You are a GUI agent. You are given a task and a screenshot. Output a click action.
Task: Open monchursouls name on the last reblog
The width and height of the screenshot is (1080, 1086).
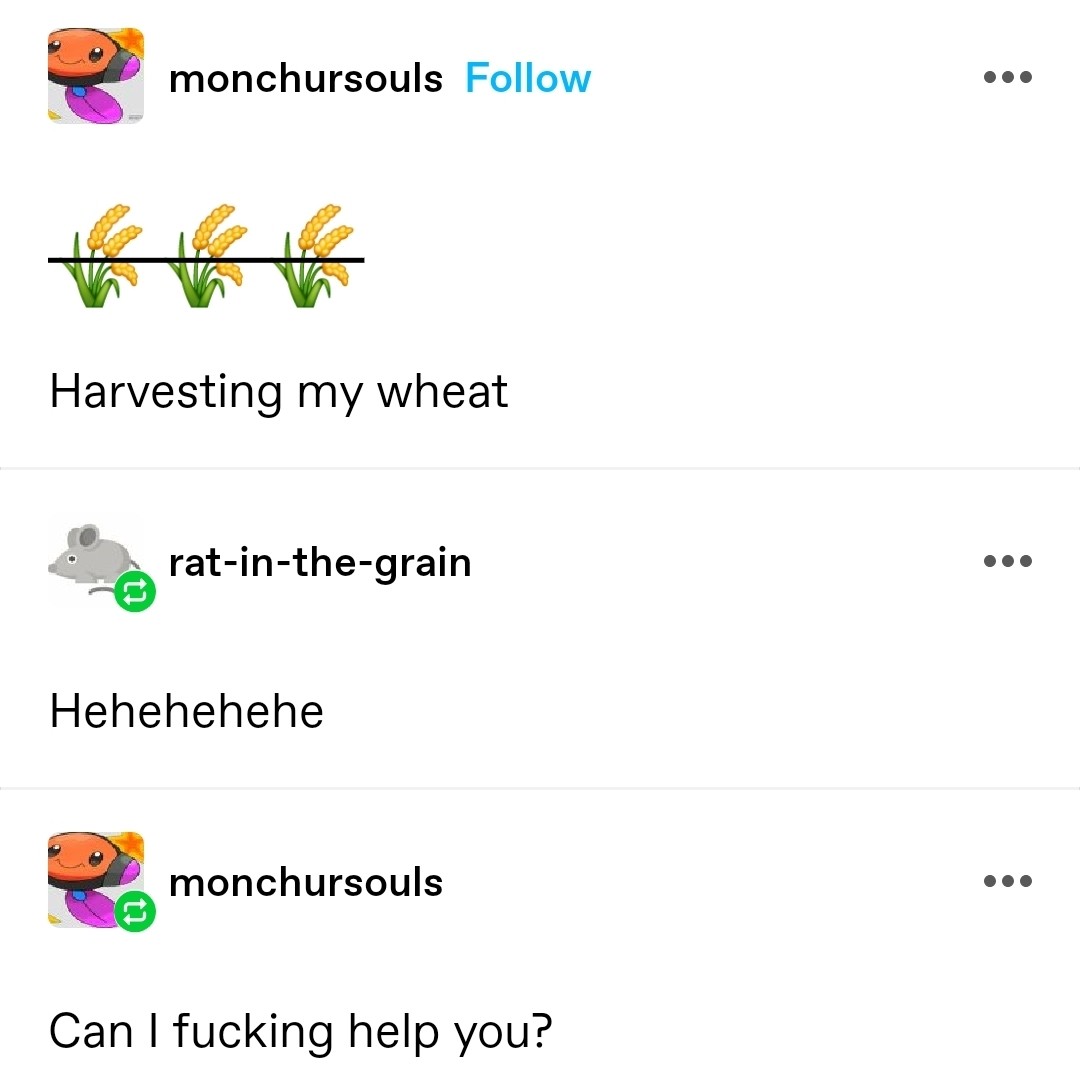[x=306, y=883]
